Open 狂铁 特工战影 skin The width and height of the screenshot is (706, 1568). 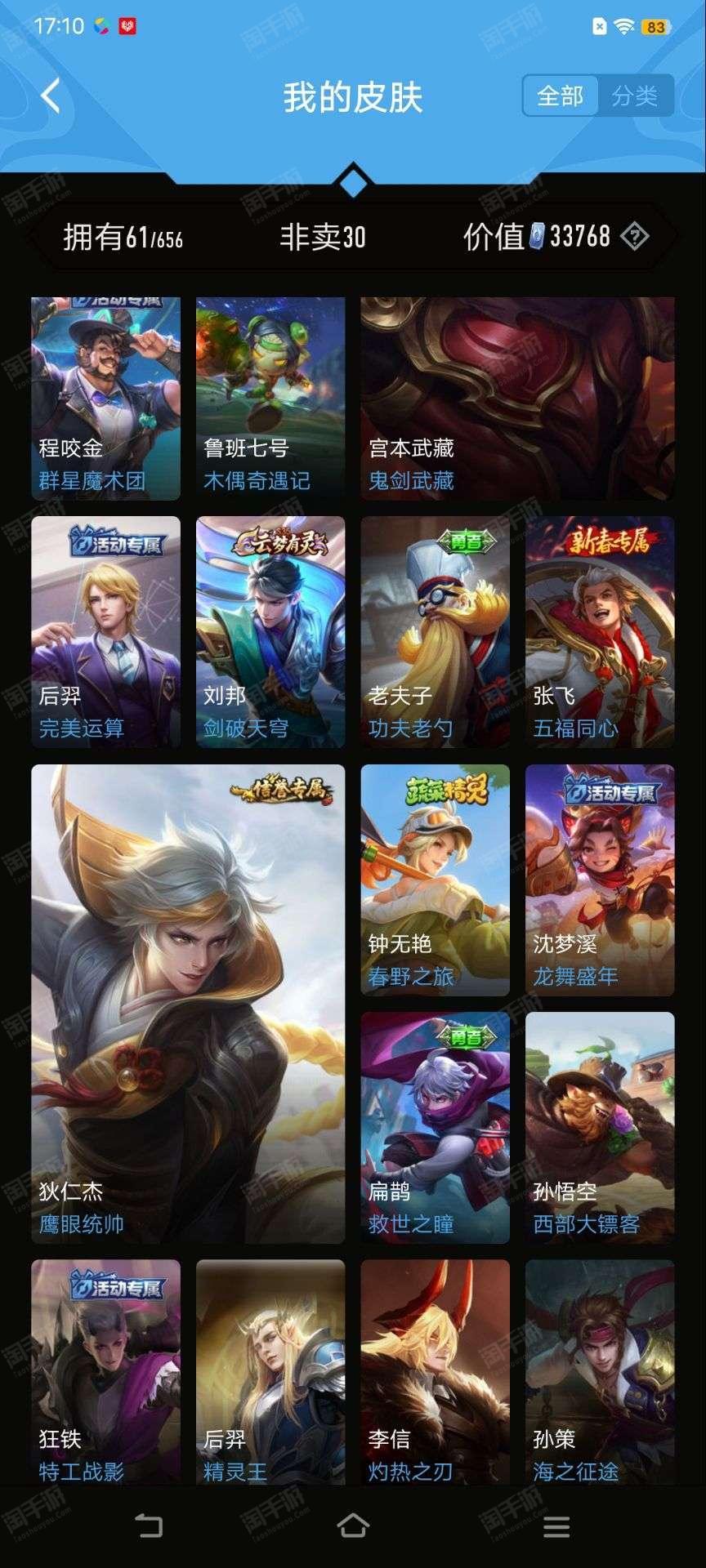coord(106,1372)
